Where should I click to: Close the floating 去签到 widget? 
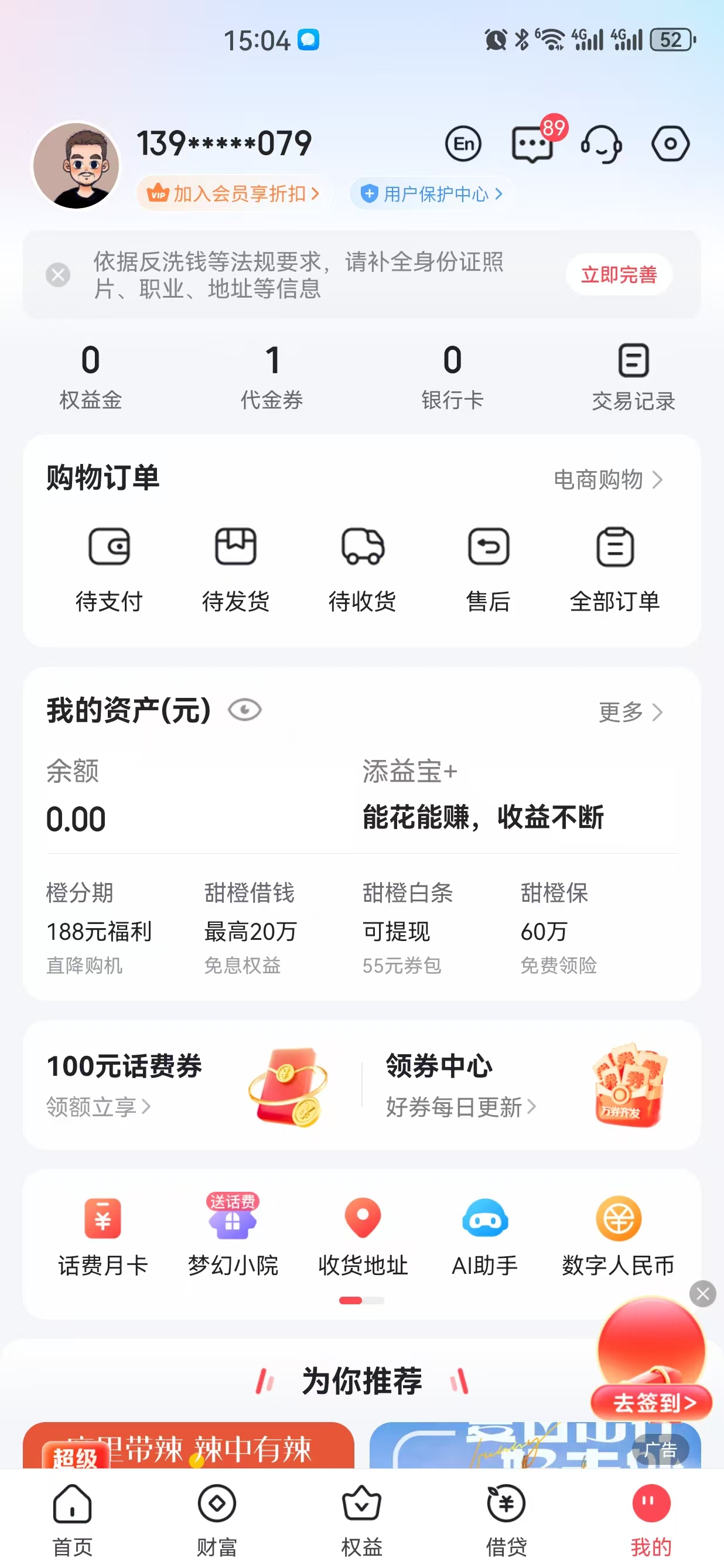point(702,1293)
